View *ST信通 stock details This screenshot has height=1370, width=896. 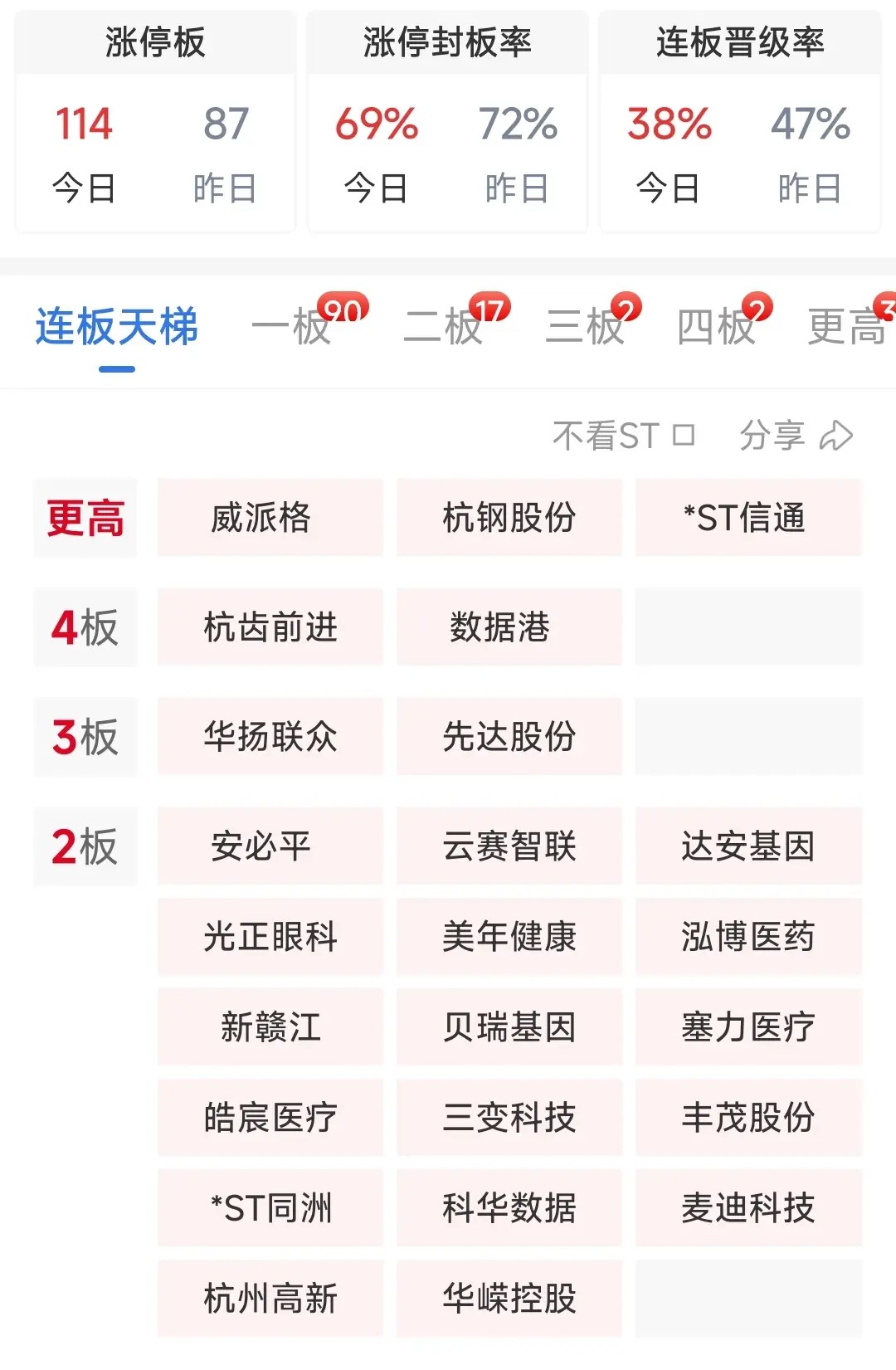(748, 518)
